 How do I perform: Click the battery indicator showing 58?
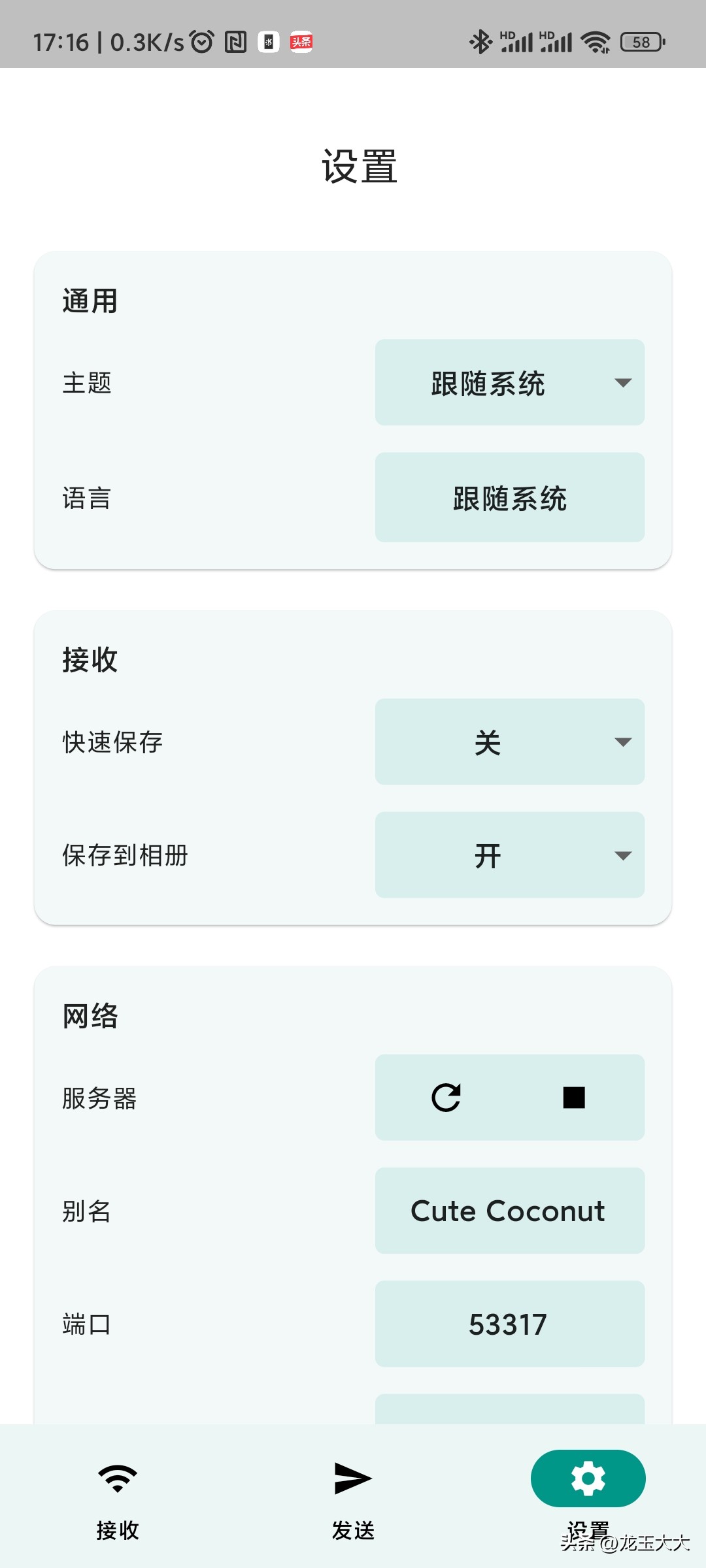pos(639,41)
